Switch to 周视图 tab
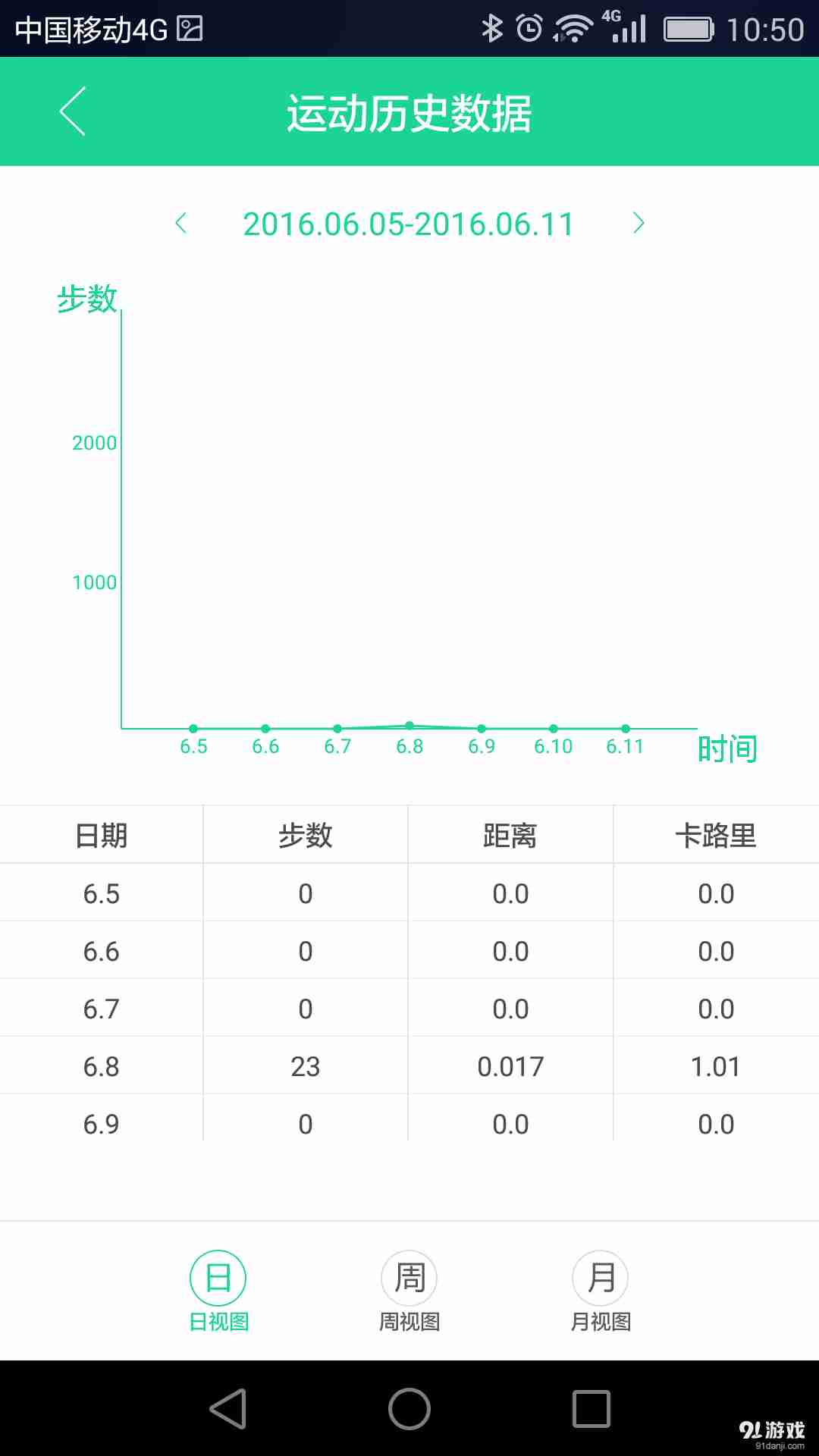819x1456 pixels. 409,1291
